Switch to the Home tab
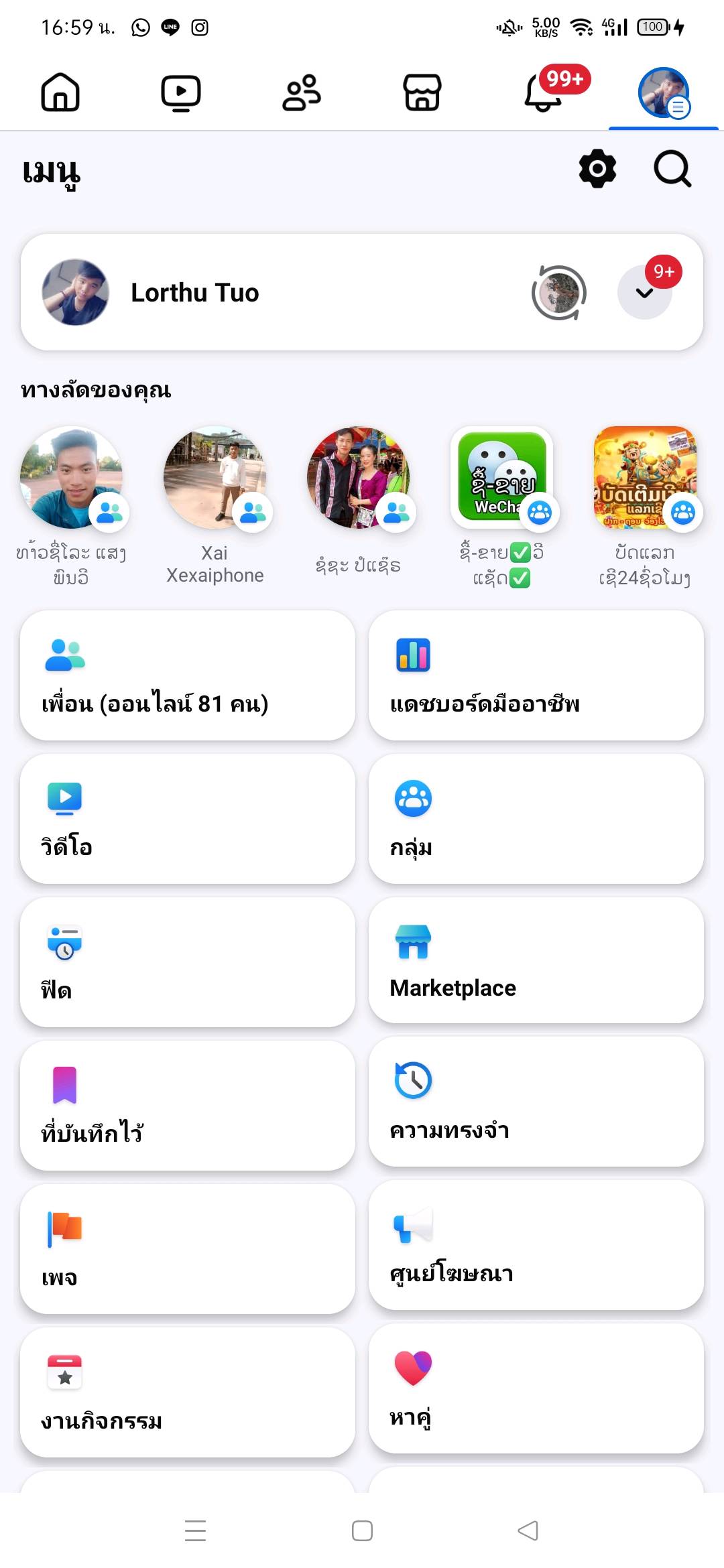The height and width of the screenshot is (1568, 724). [60, 92]
